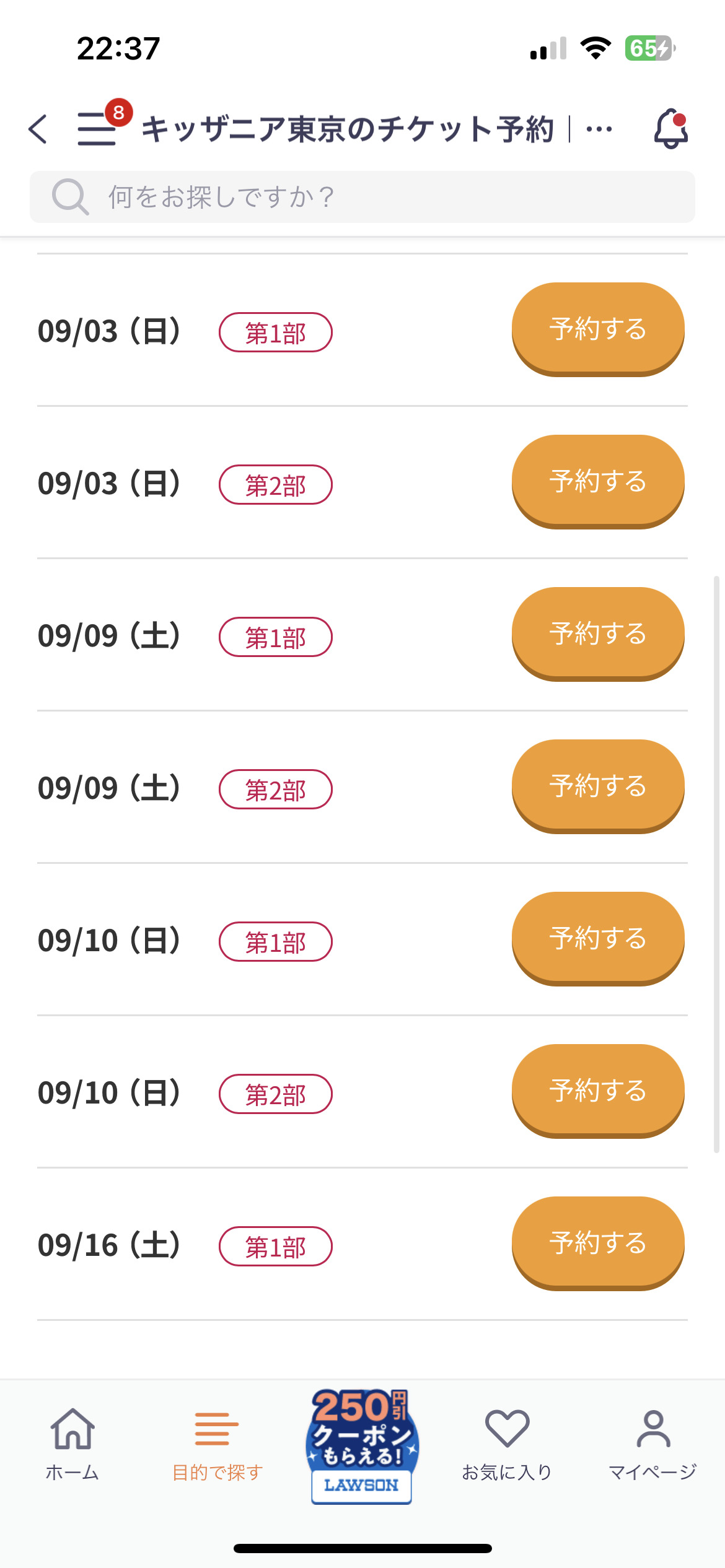Tap the 何をお探しですか search field
This screenshot has width=725, height=1568.
pos(362,197)
